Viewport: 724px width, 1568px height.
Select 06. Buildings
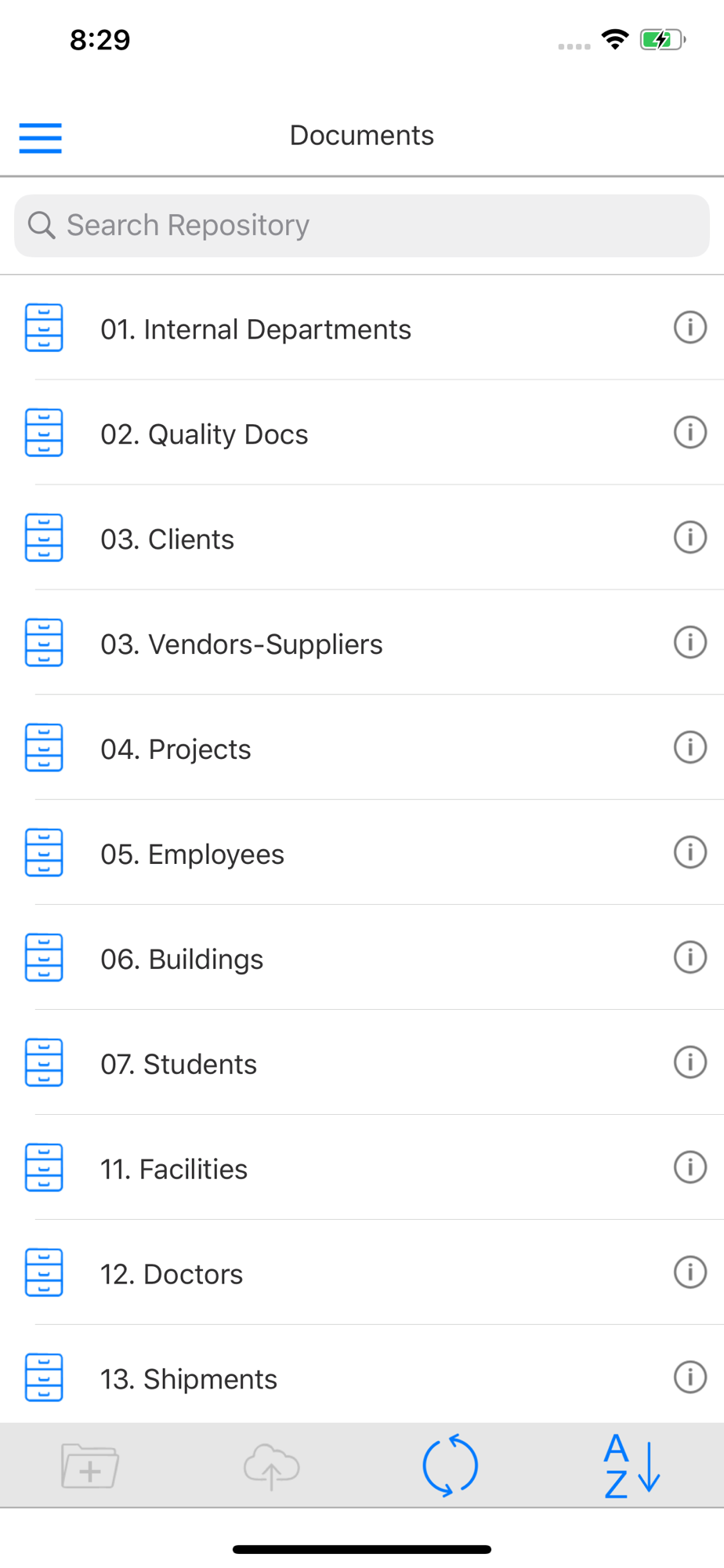point(362,958)
